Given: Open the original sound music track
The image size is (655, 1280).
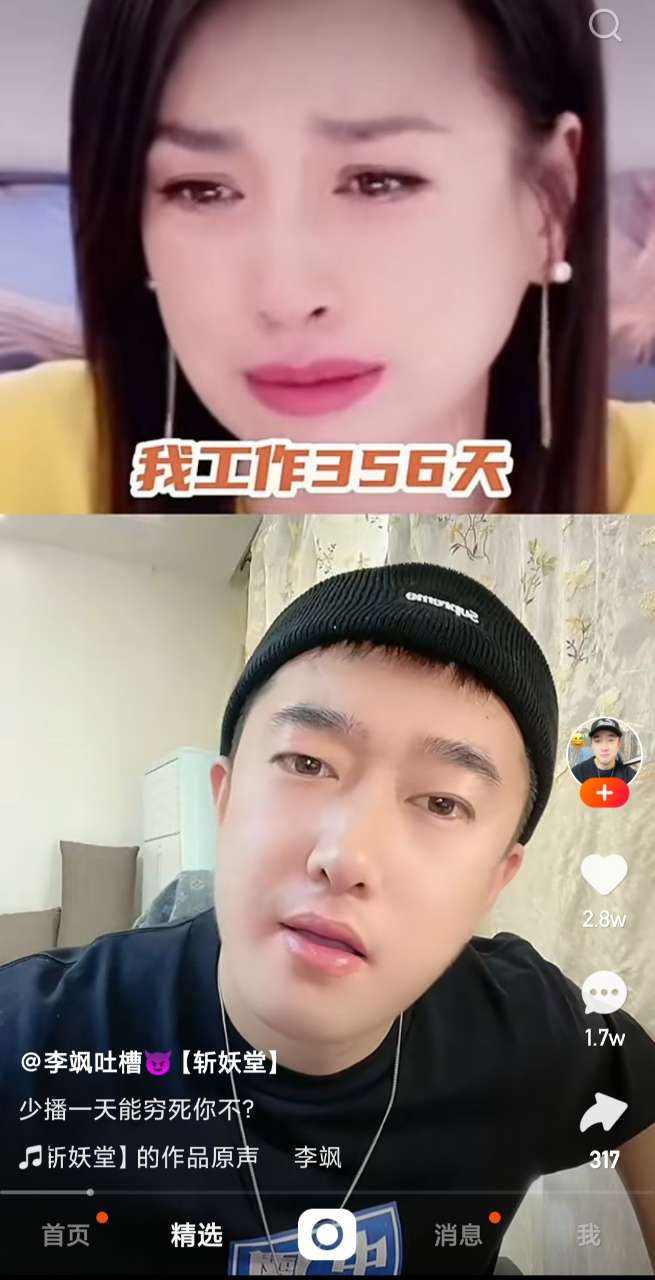Looking at the screenshot, I should coord(140,1158).
